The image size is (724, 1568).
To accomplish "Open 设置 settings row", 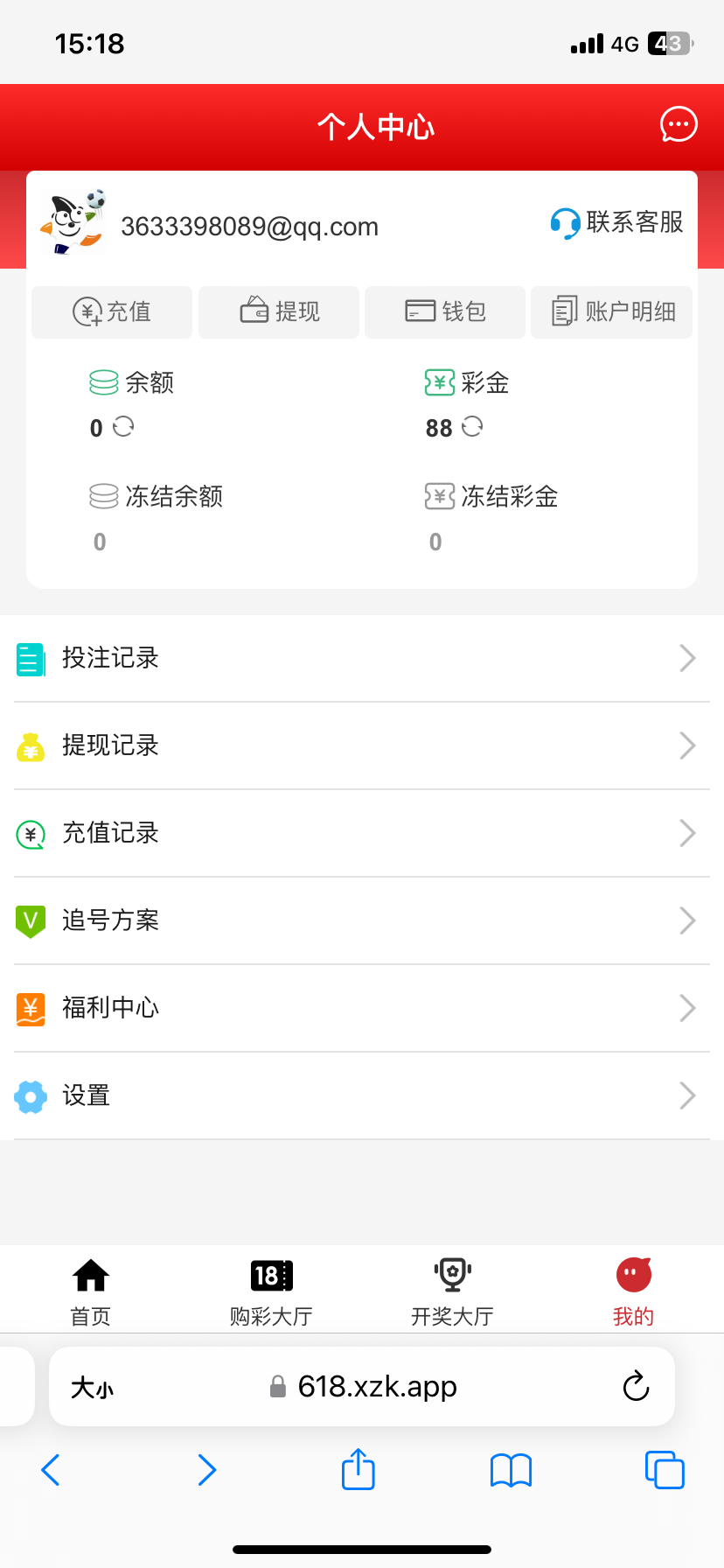I will [x=362, y=1095].
